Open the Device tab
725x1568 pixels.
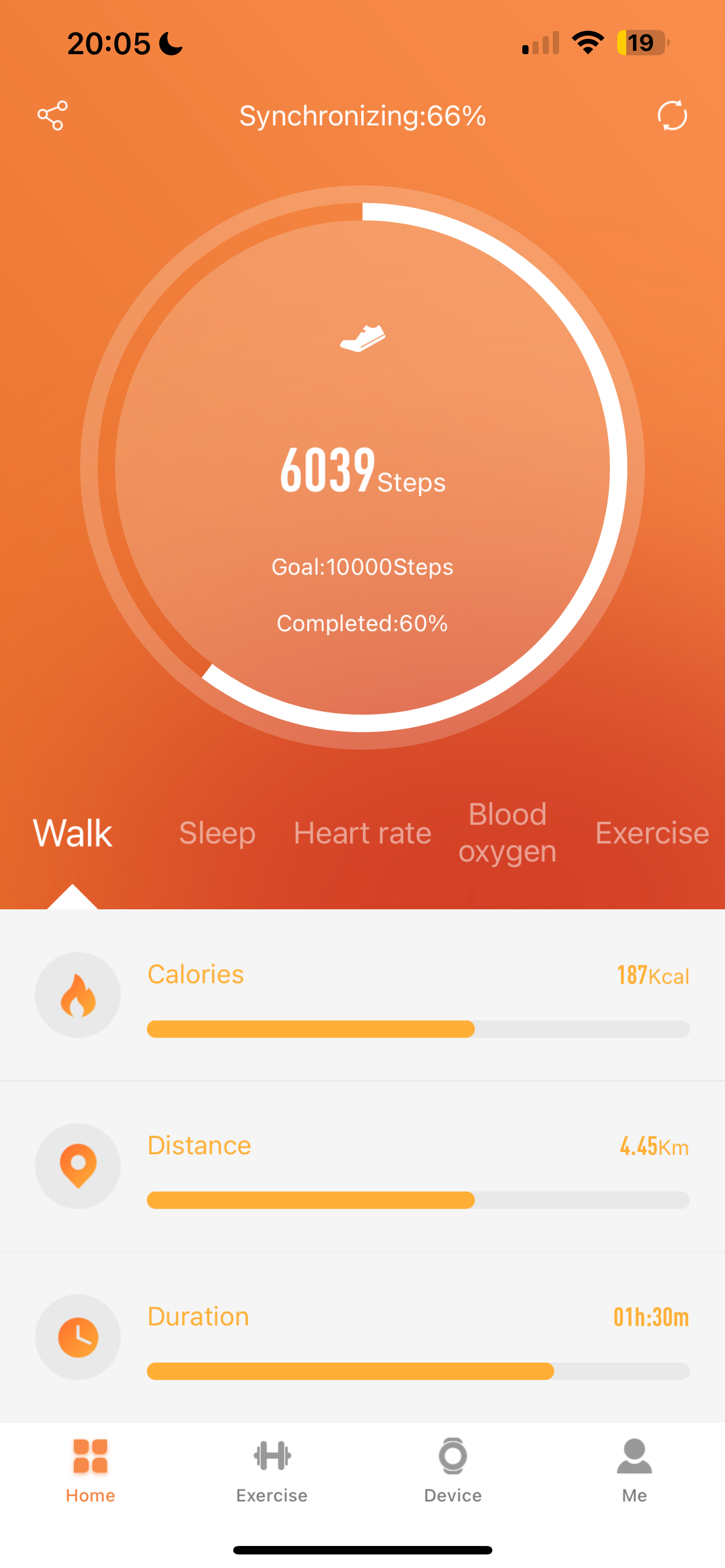453,1470
